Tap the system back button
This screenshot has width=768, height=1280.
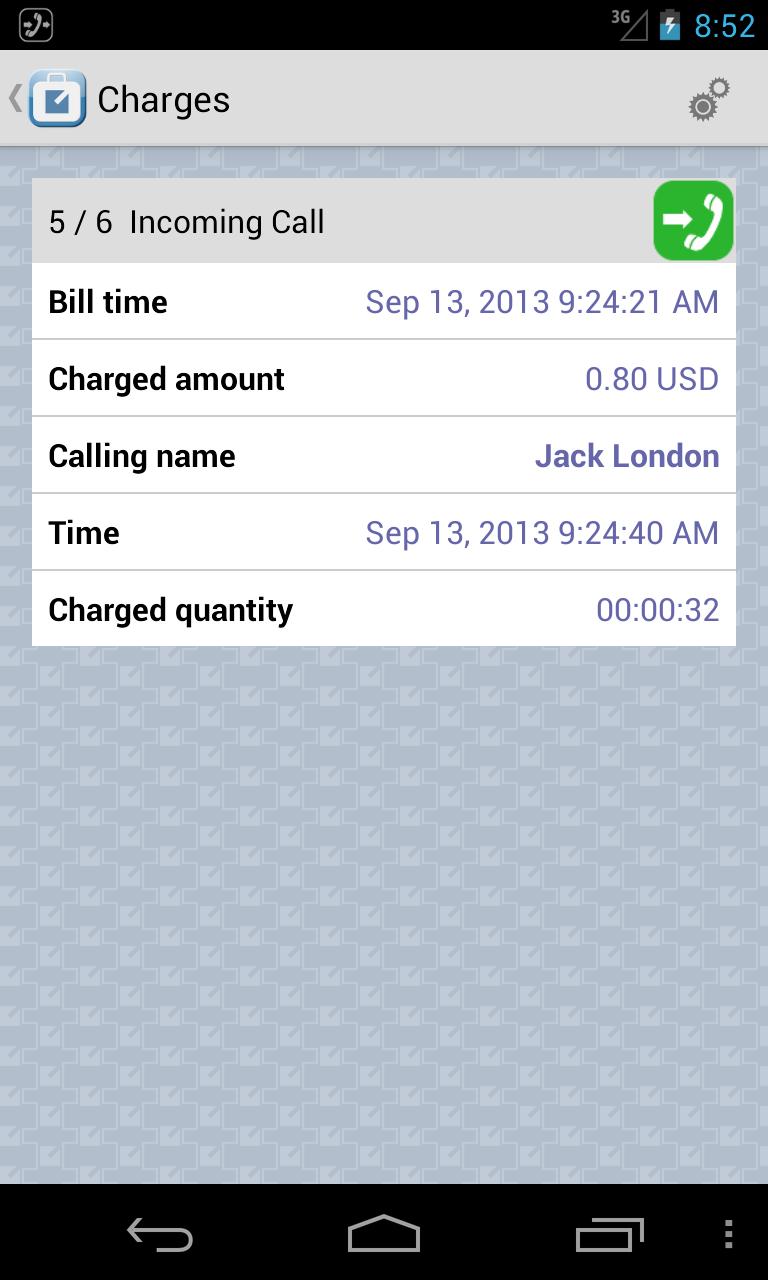(160, 1235)
